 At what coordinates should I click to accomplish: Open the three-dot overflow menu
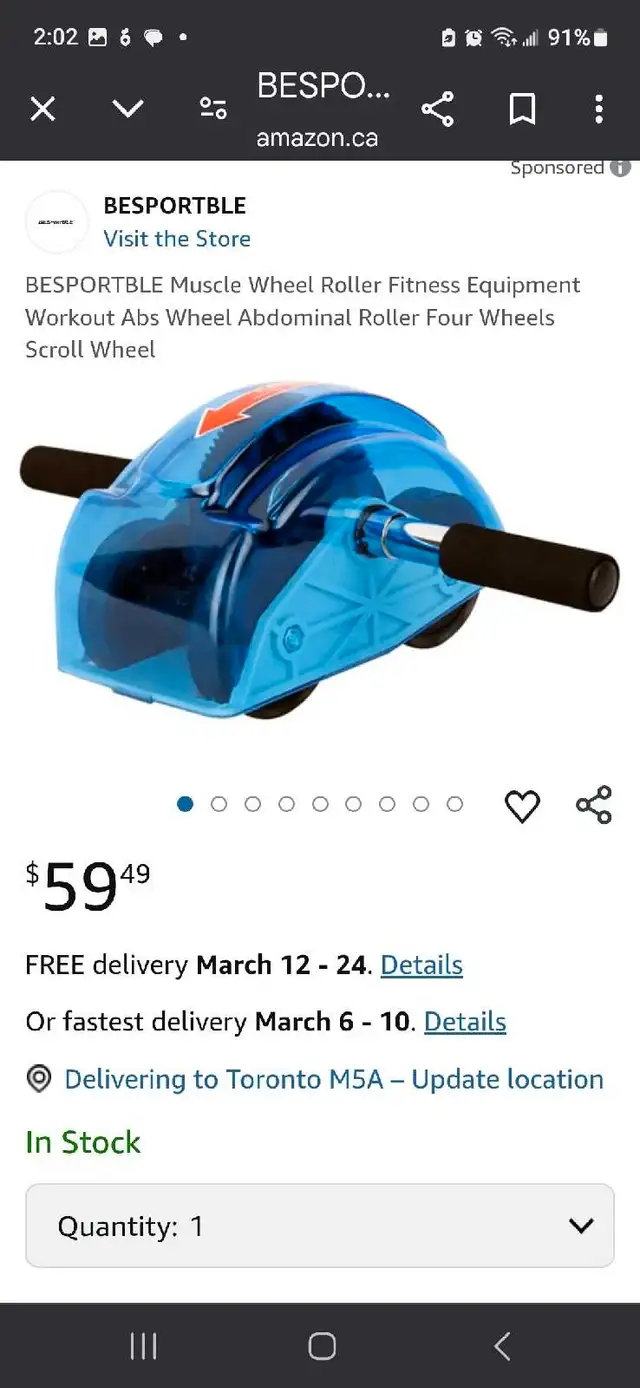(598, 108)
